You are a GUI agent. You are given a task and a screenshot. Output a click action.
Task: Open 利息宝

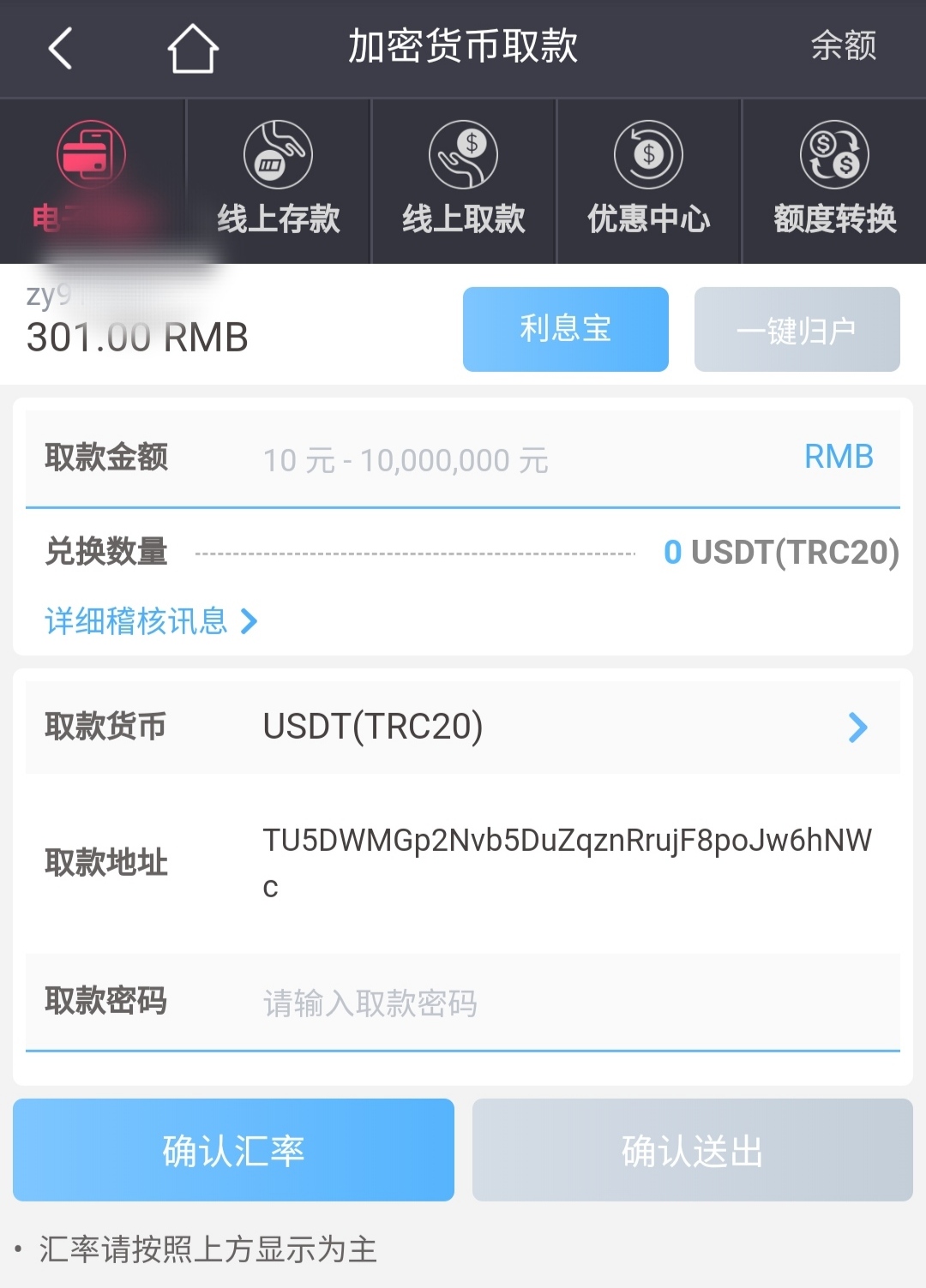[565, 329]
